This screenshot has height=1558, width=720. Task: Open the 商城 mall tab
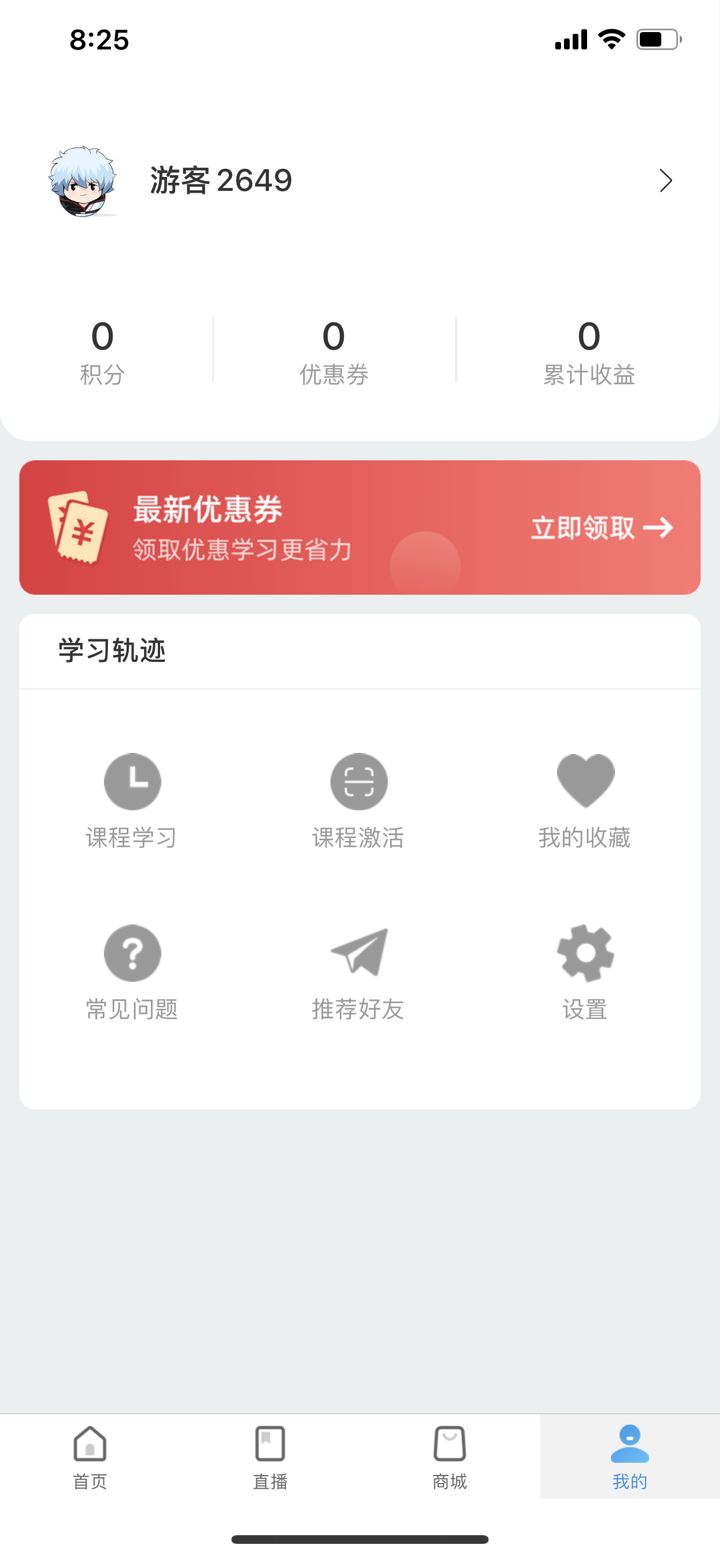tap(449, 1456)
